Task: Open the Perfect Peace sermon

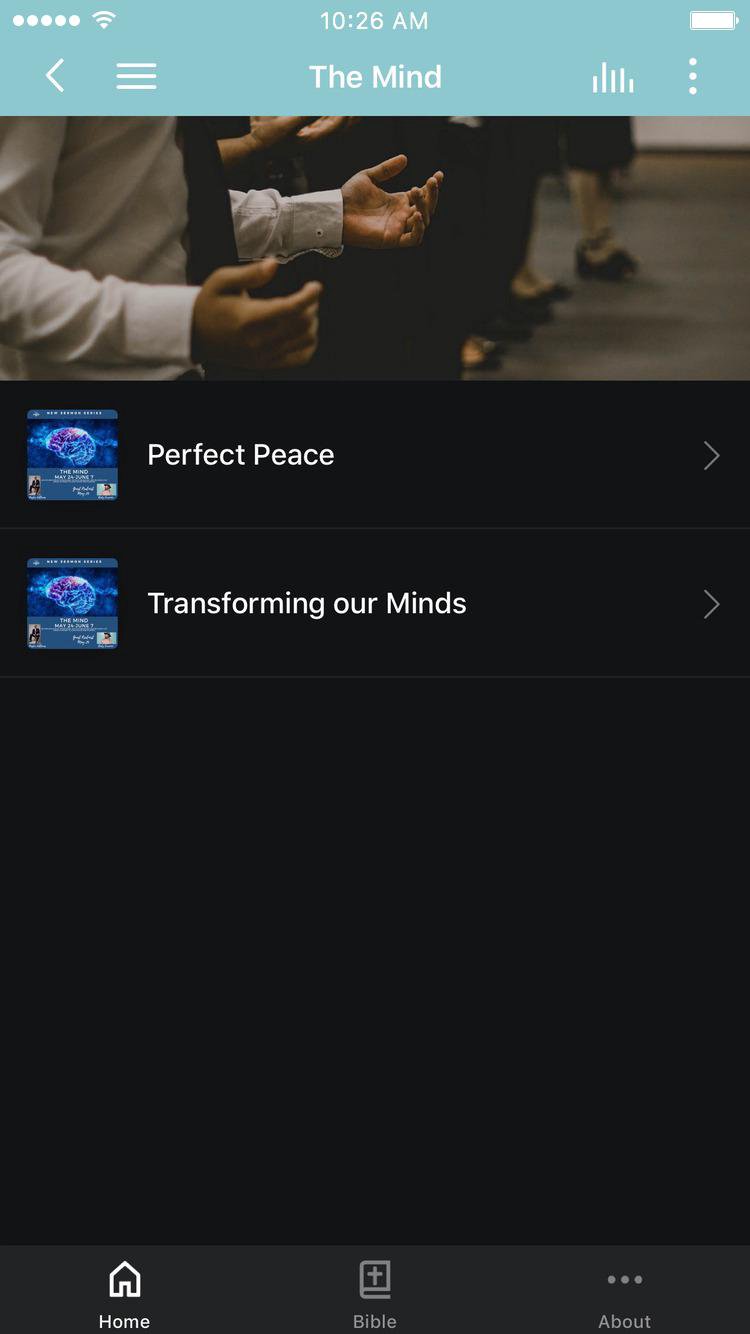Action: coord(374,455)
